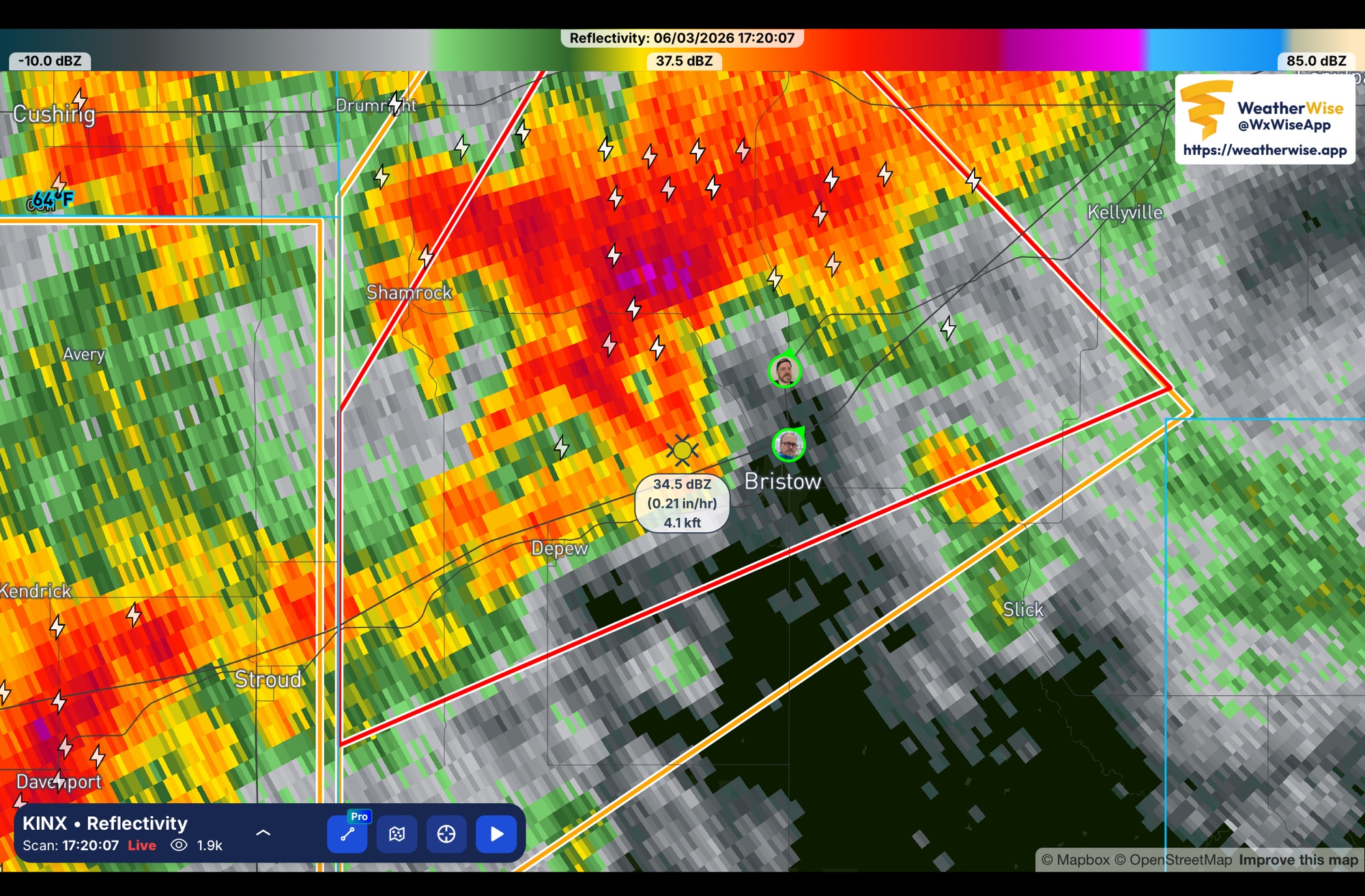Center map on current location

coord(446,834)
